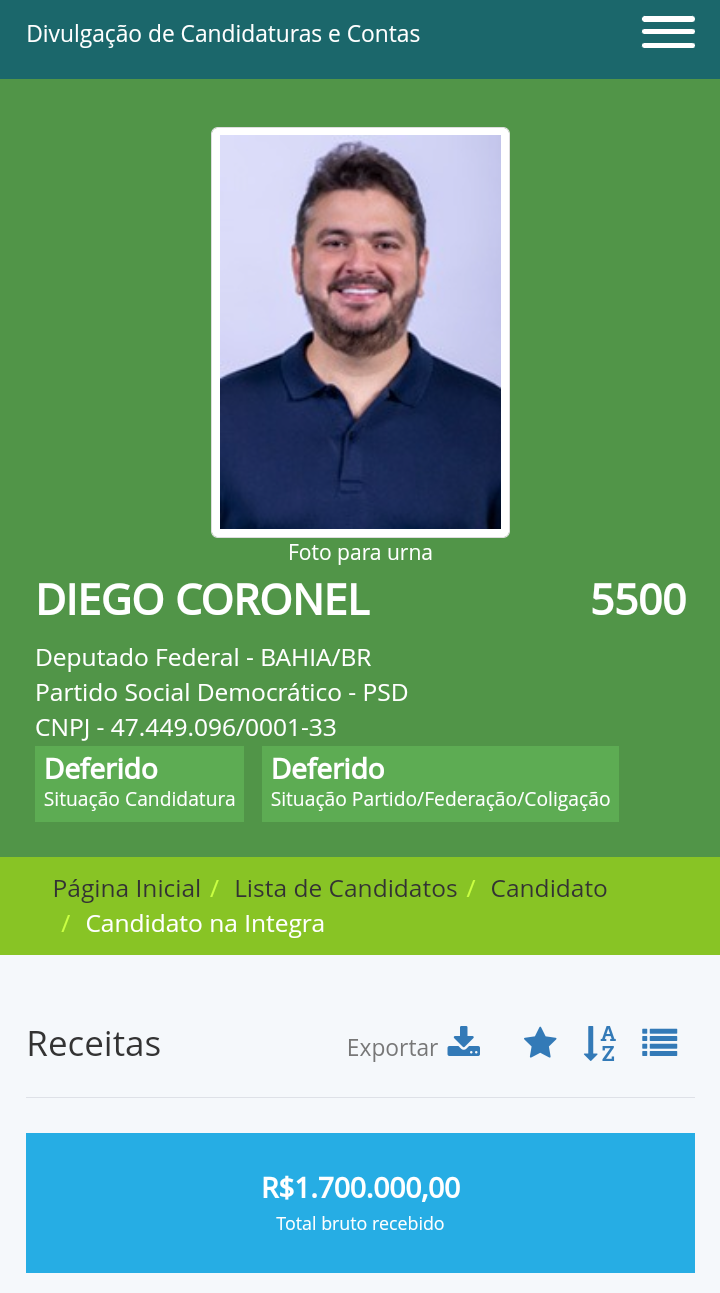Open the hamburger navigation menu
Screen dimensions: 720x1293
click(x=668, y=32)
